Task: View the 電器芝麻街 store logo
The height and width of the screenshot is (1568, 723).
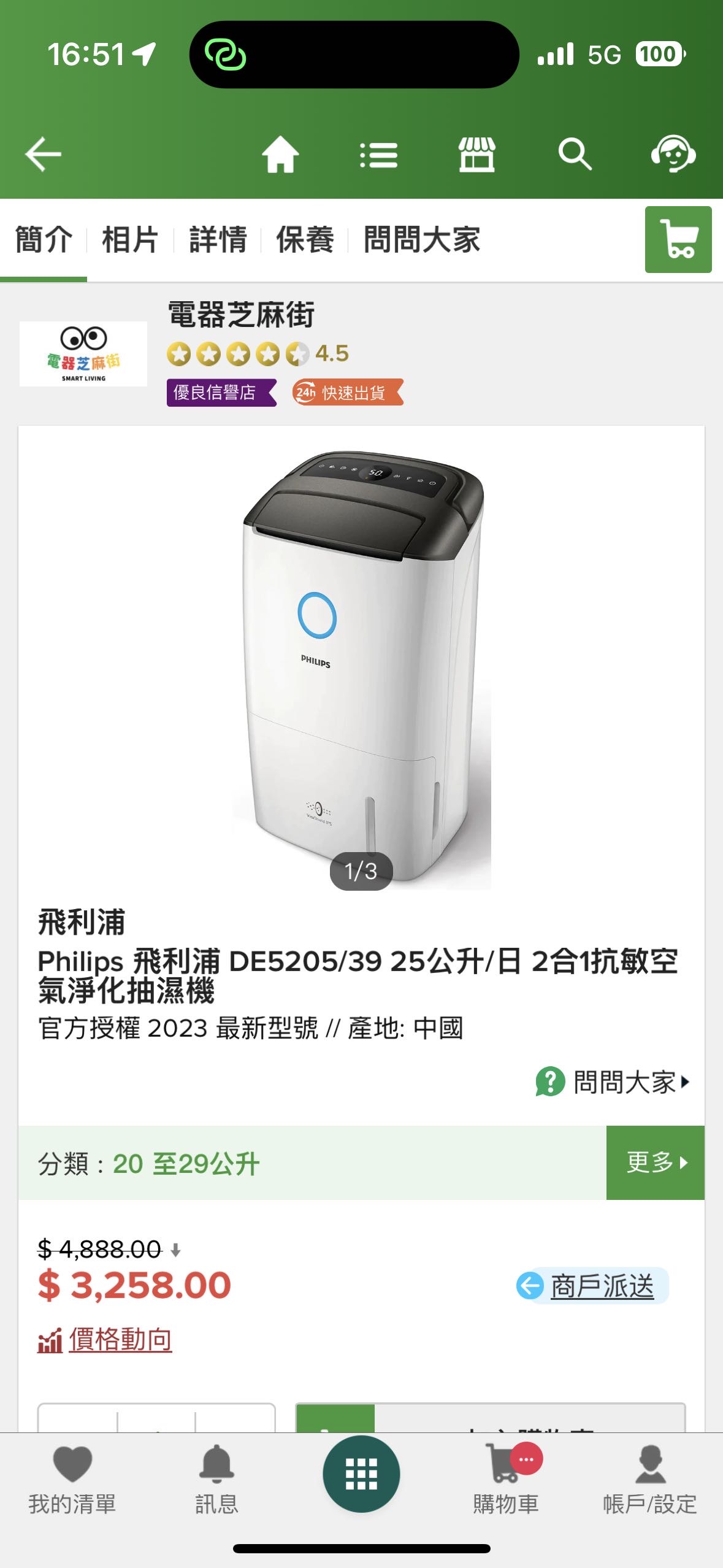Action: pos(84,354)
